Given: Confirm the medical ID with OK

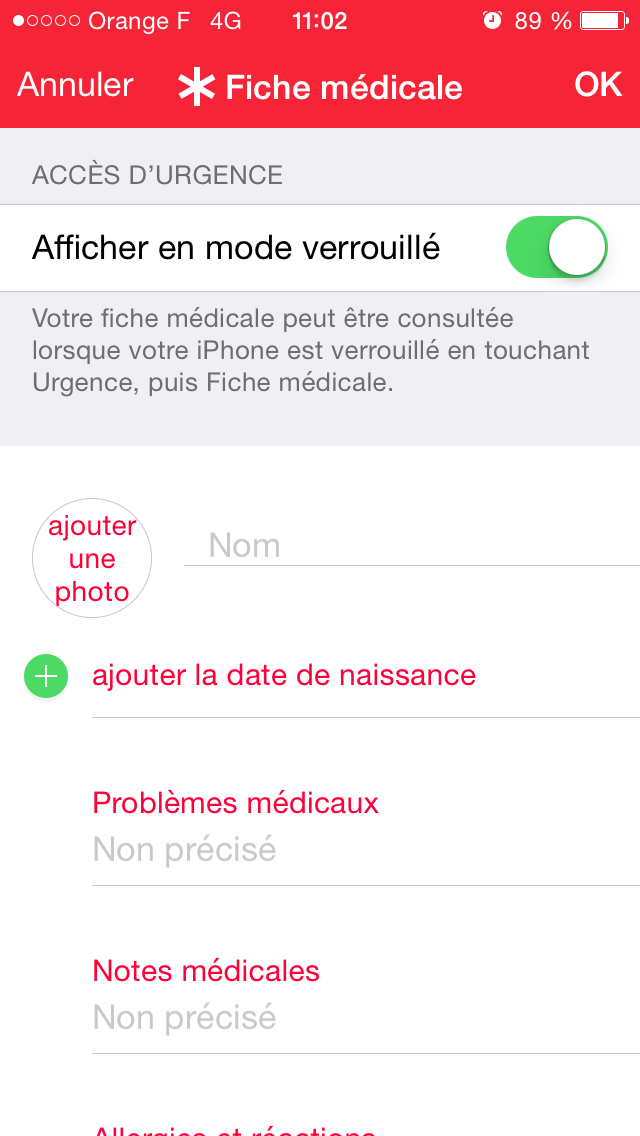Looking at the screenshot, I should [x=598, y=85].
